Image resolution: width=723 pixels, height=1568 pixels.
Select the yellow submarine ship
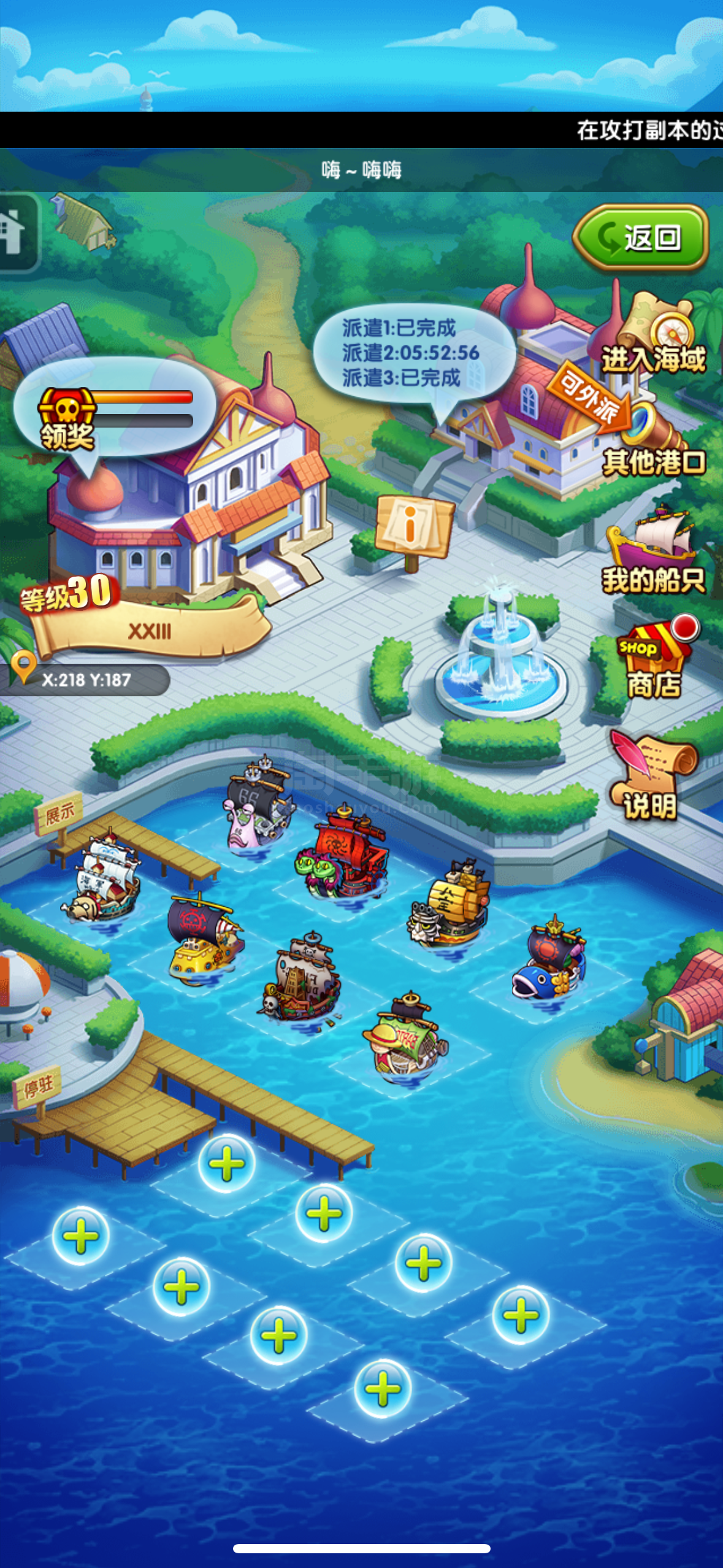tap(204, 939)
